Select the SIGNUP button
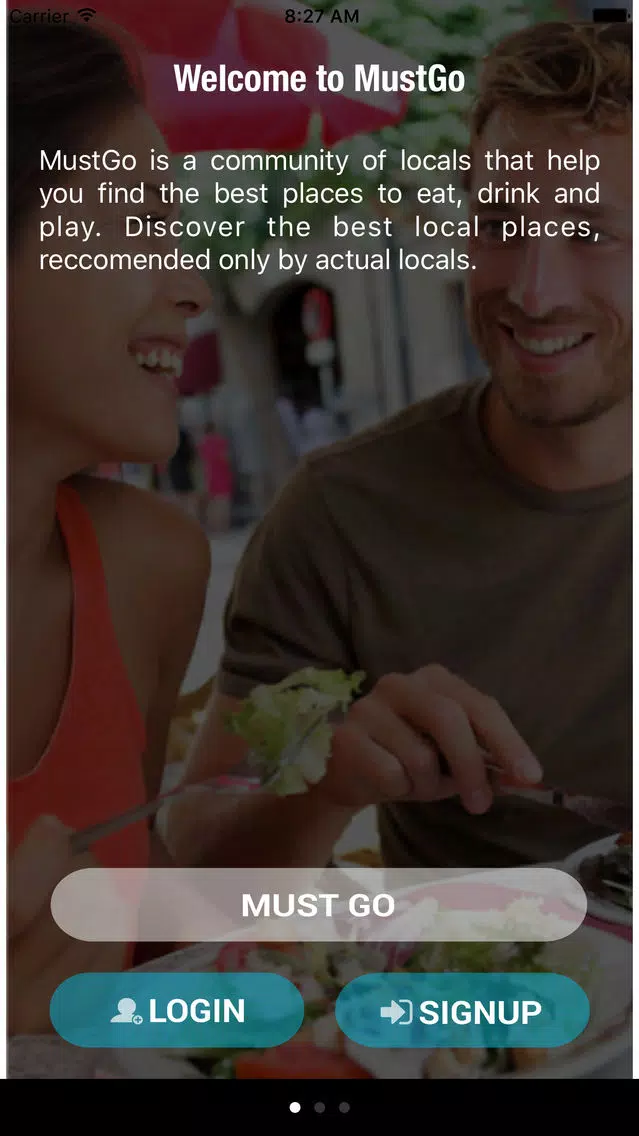Screen dimensions: 639x1136 [x=462, y=1012]
